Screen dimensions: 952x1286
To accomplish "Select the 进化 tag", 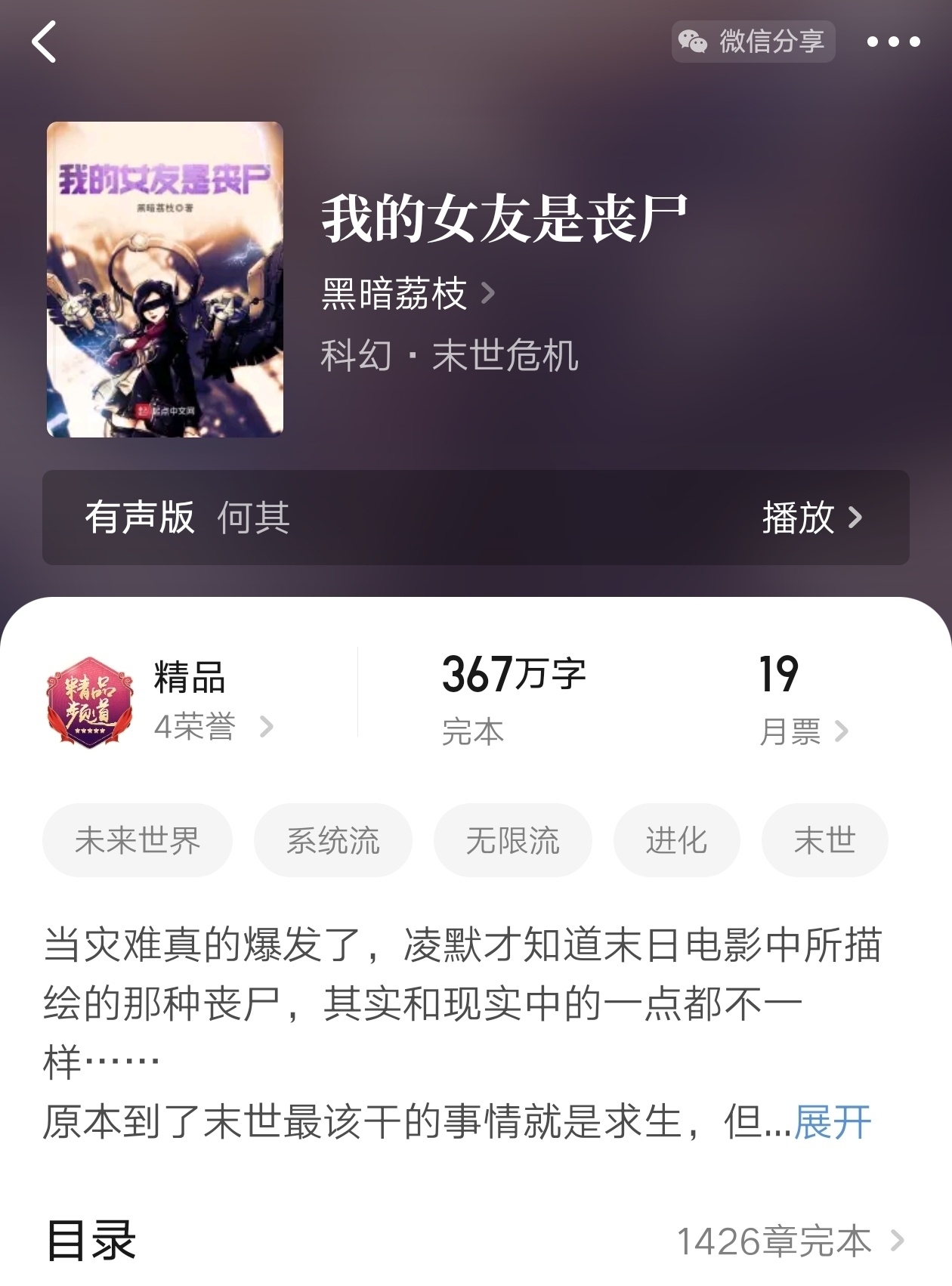I will pyautogui.click(x=676, y=840).
